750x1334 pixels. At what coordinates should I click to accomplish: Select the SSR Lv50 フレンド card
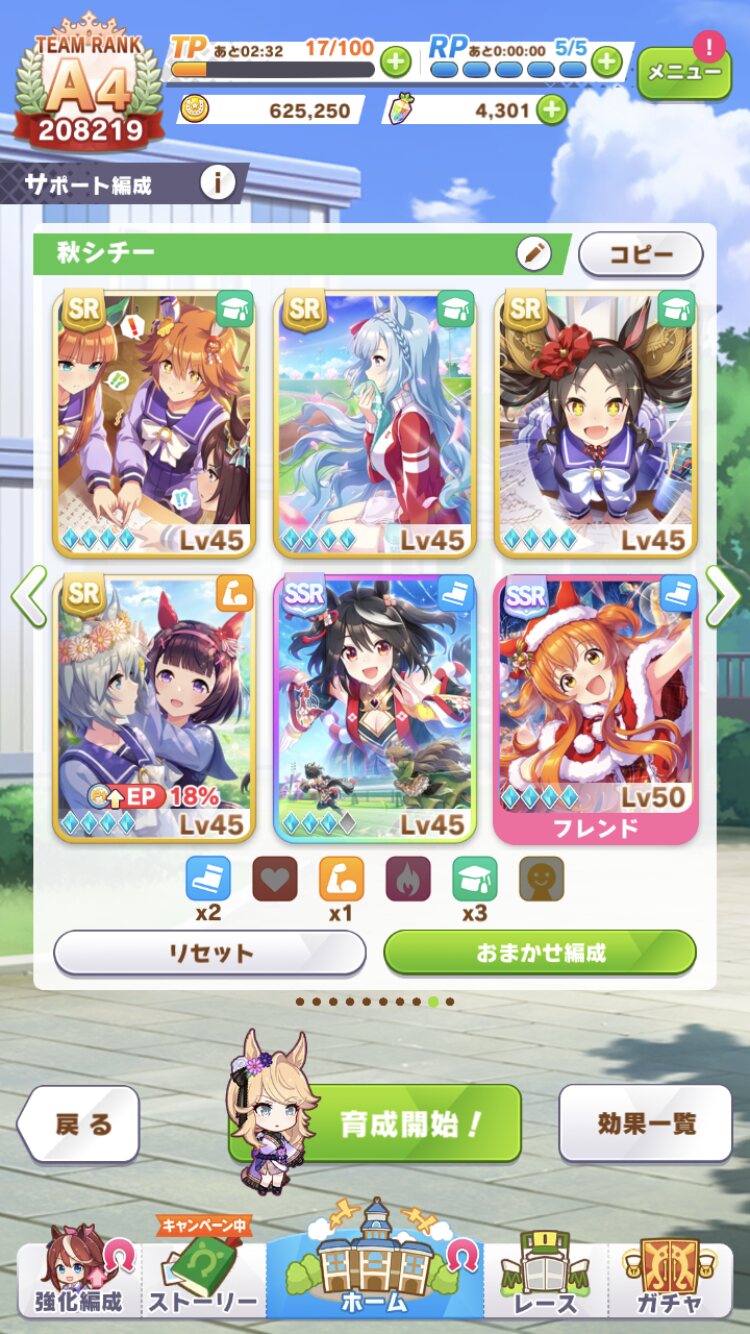(x=595, y=708)
